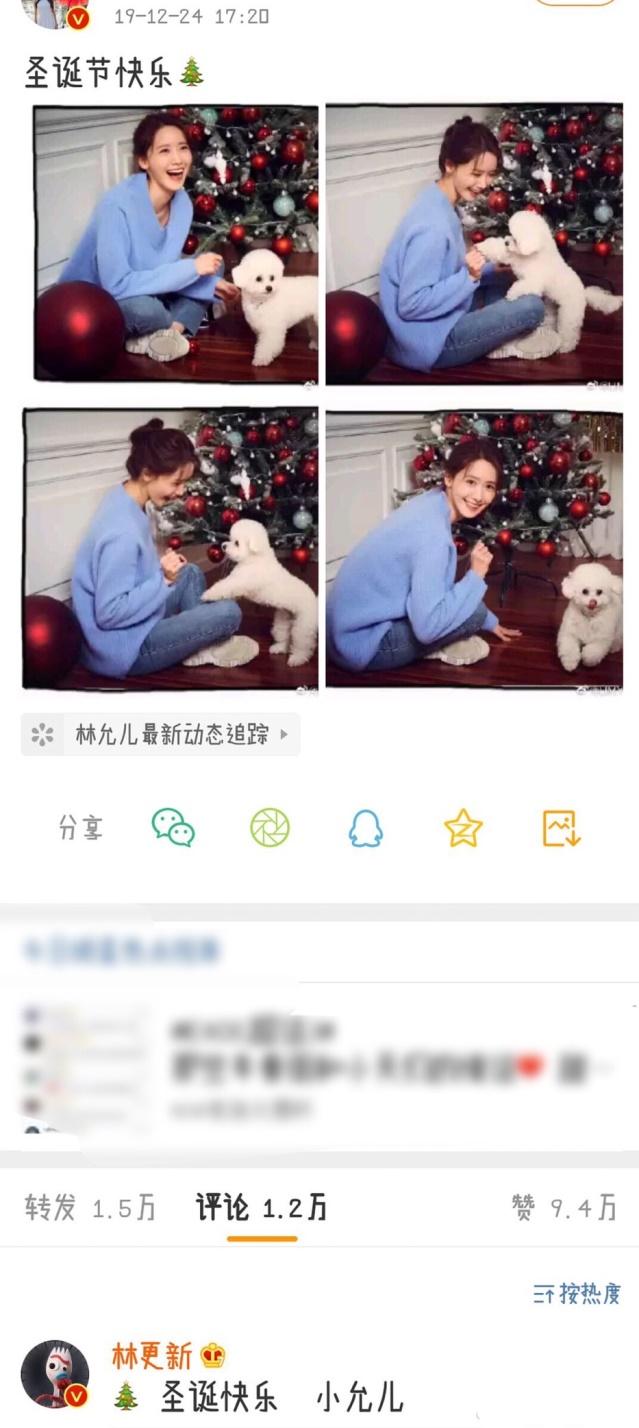This screenshot has width=639, height=1428.
Task: Open the first photo with the laughing woman
Action: pyautogui.click(x=176, y=244)
